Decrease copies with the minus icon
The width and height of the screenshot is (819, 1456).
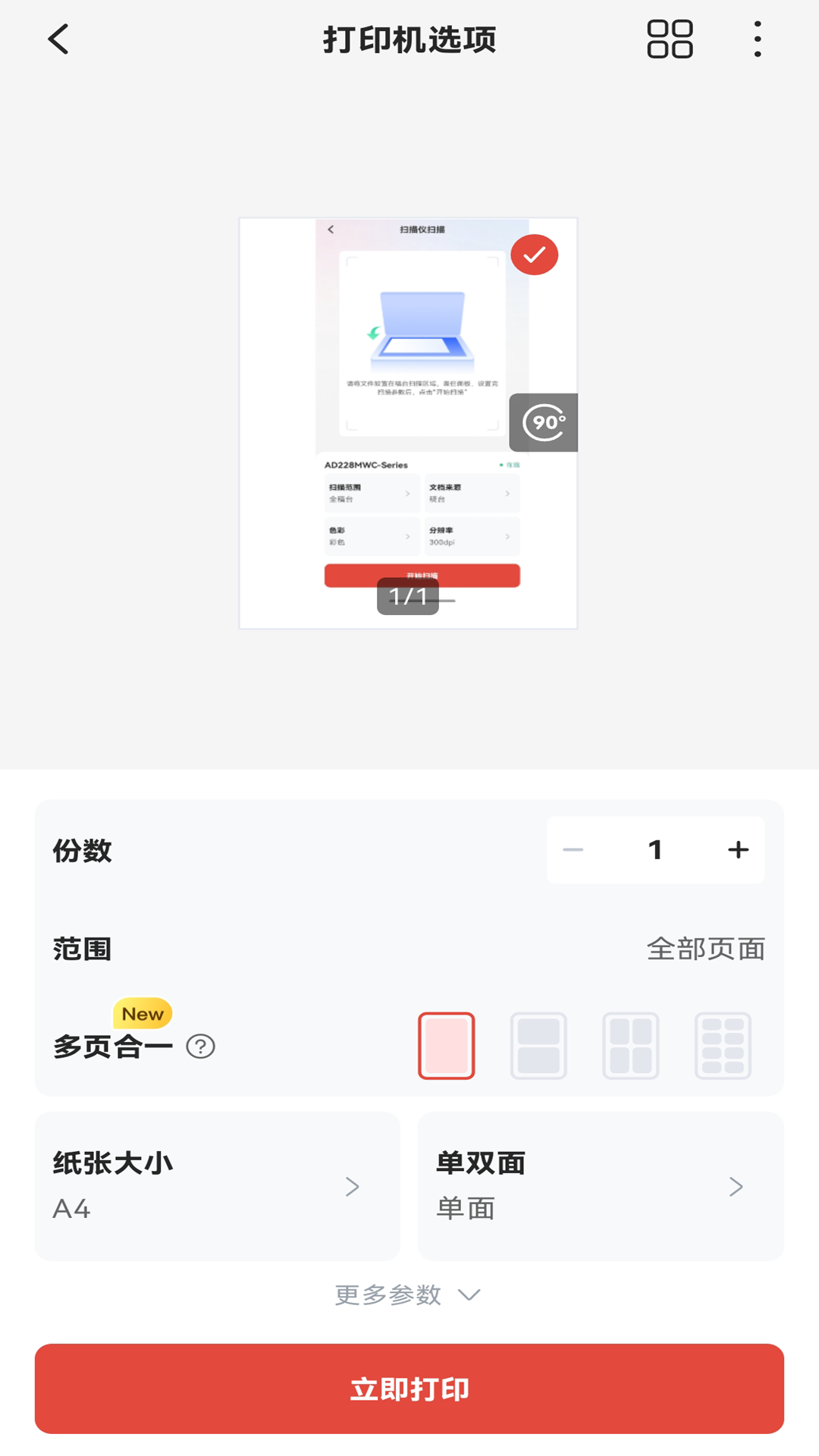tap(573, 849)
